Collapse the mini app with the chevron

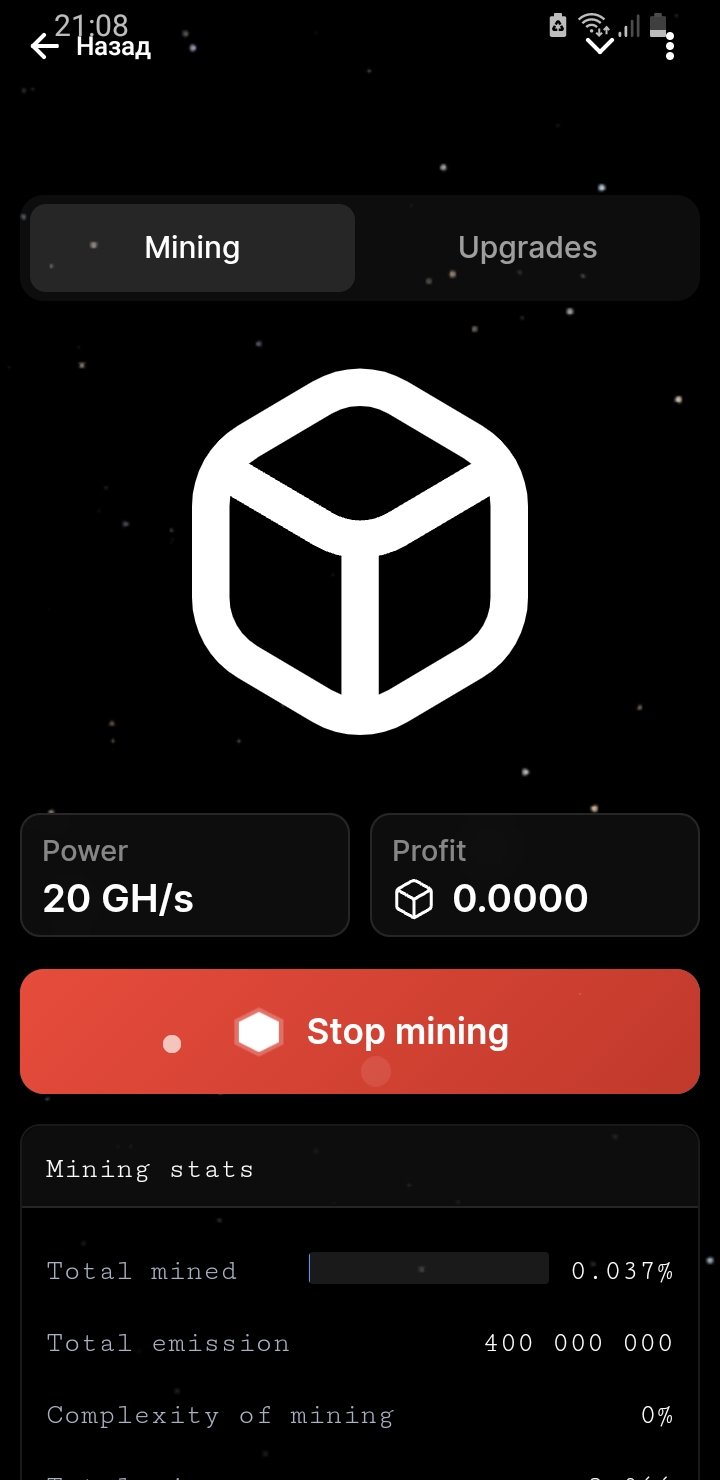click(x=599, y=46)
